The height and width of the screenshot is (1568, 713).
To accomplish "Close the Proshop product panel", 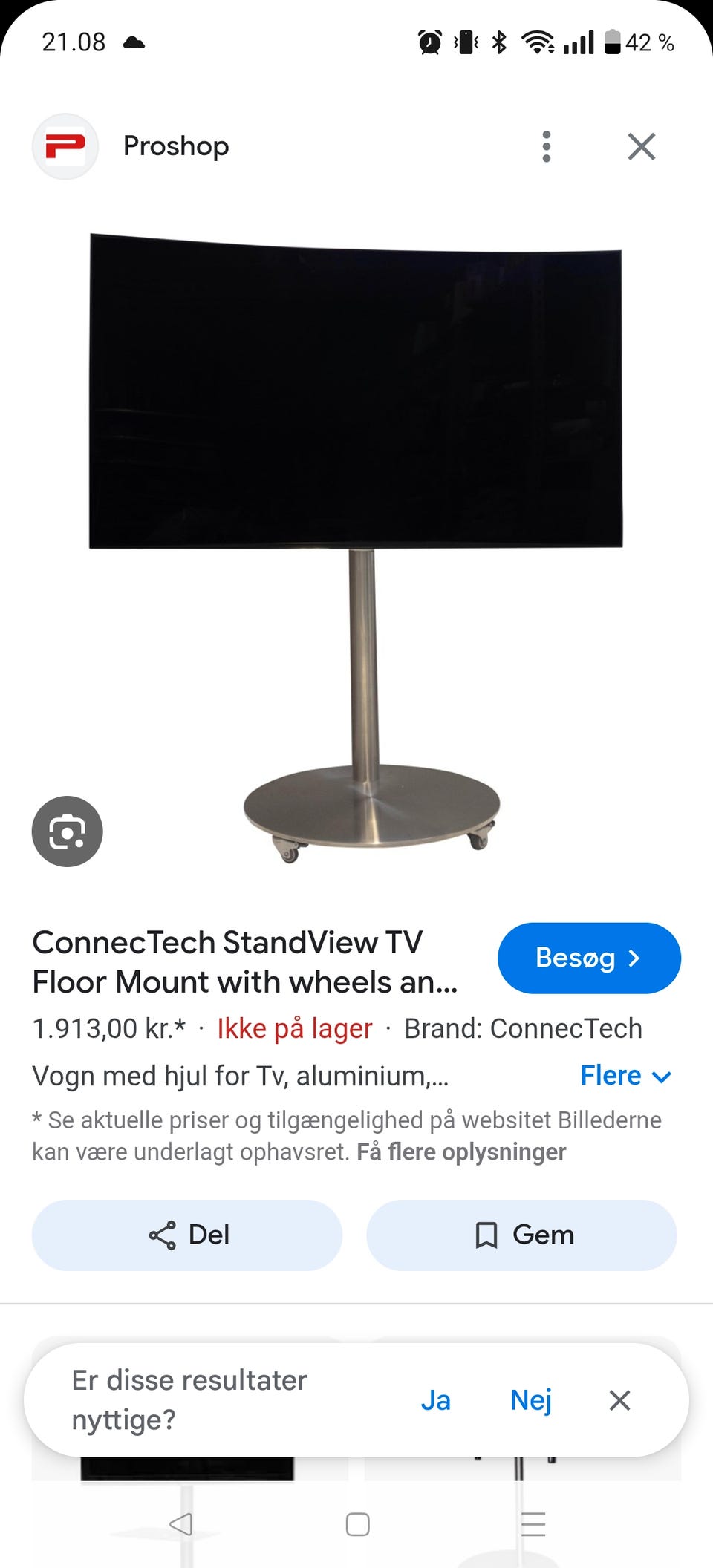I will (x=642, y=146).
